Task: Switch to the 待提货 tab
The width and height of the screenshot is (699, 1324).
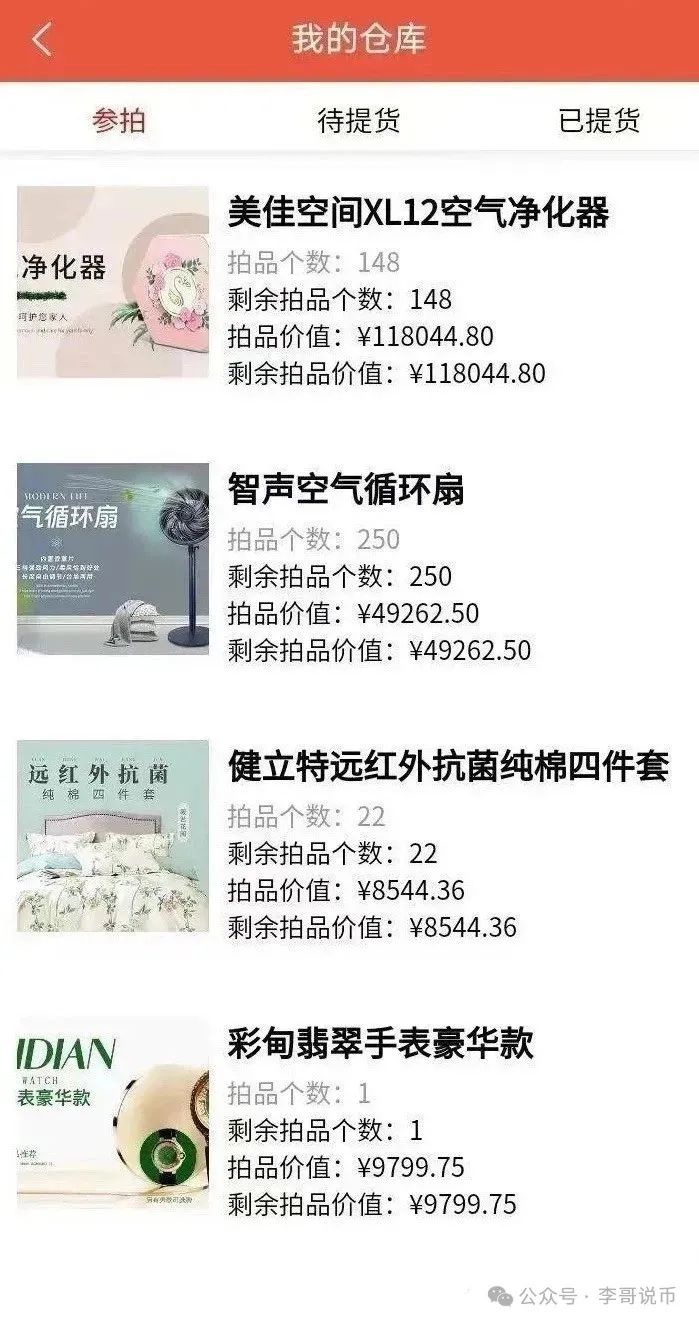Action: 358,121
